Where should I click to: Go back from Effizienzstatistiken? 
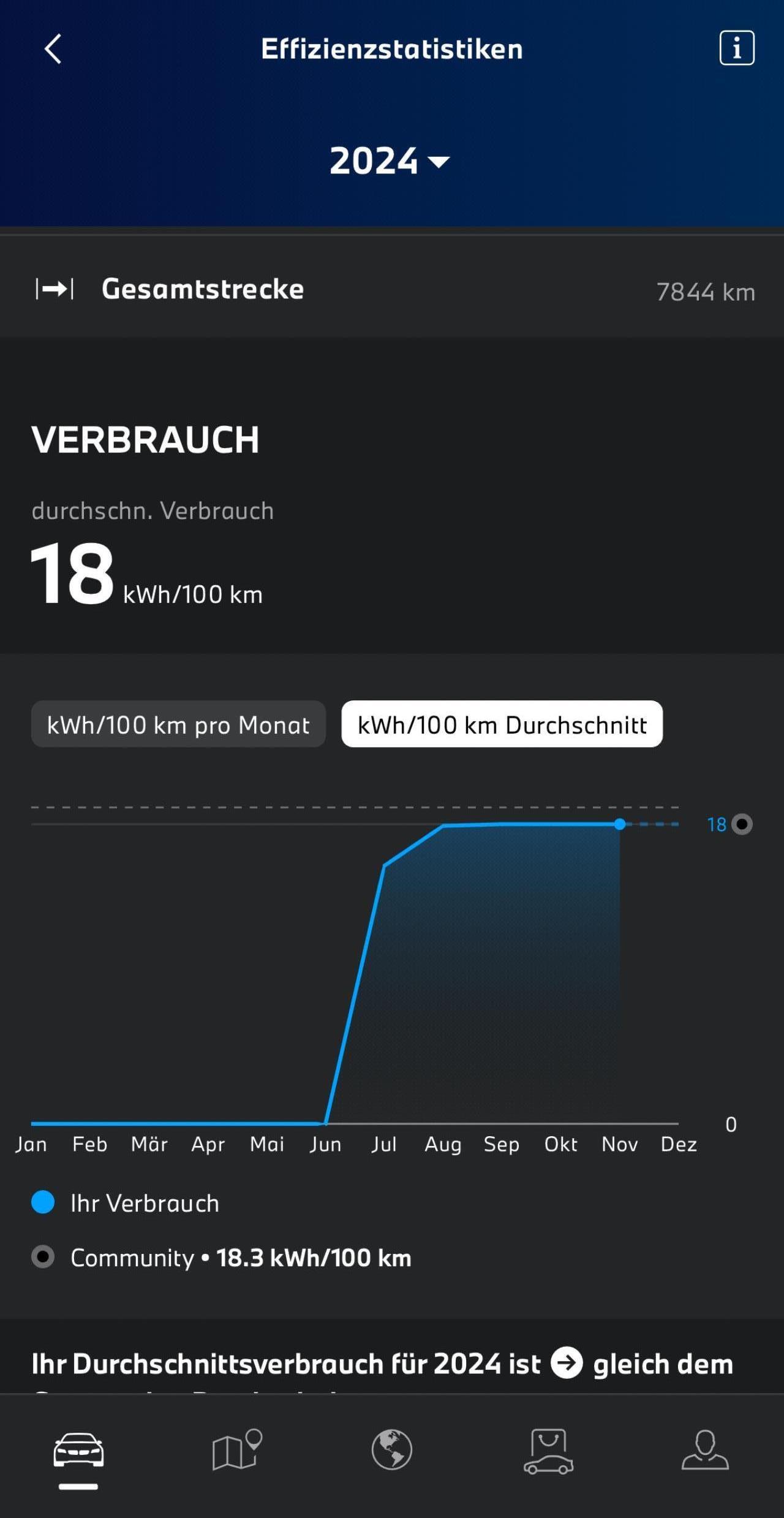(x=53, y=49)
